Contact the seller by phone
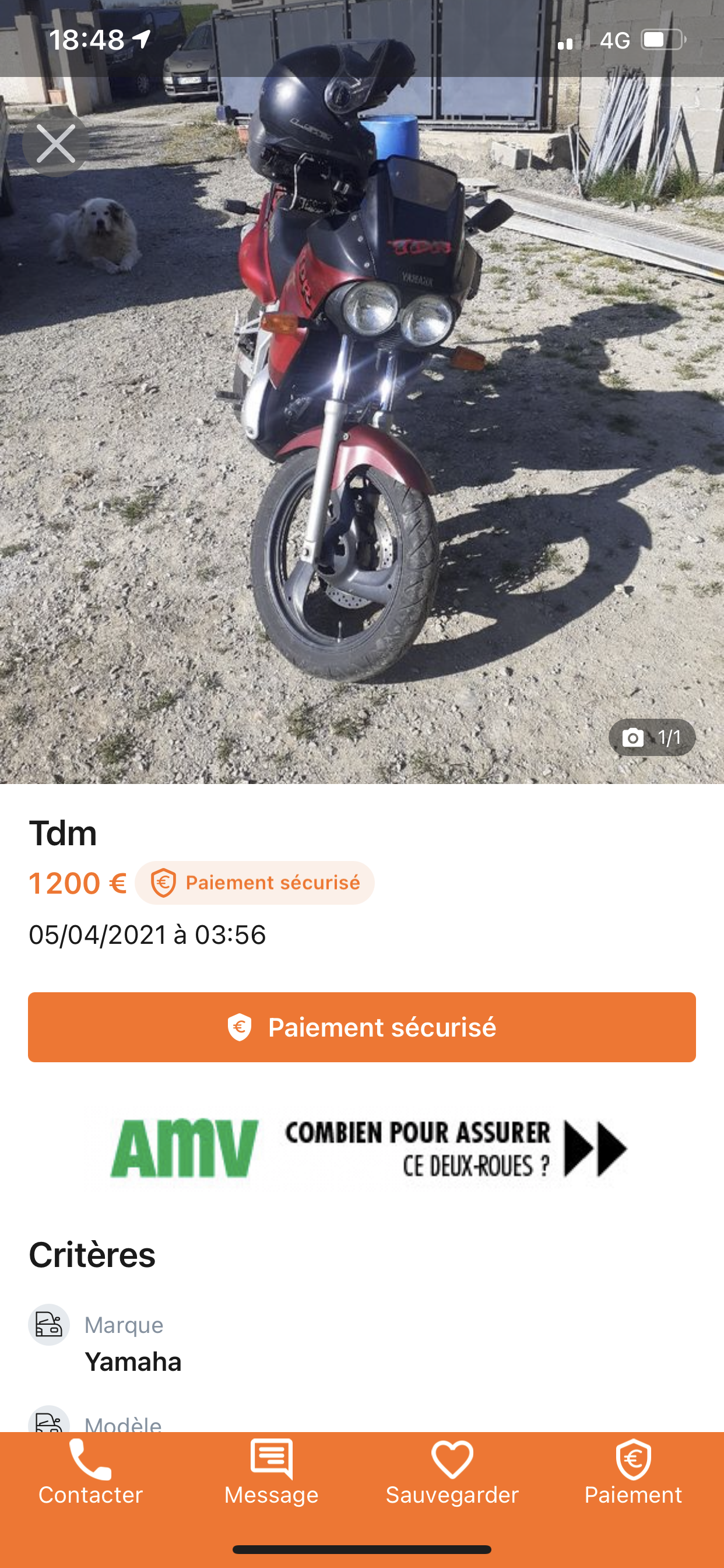This screenshot has height=1568, width=724. [x=91, y=1472]
